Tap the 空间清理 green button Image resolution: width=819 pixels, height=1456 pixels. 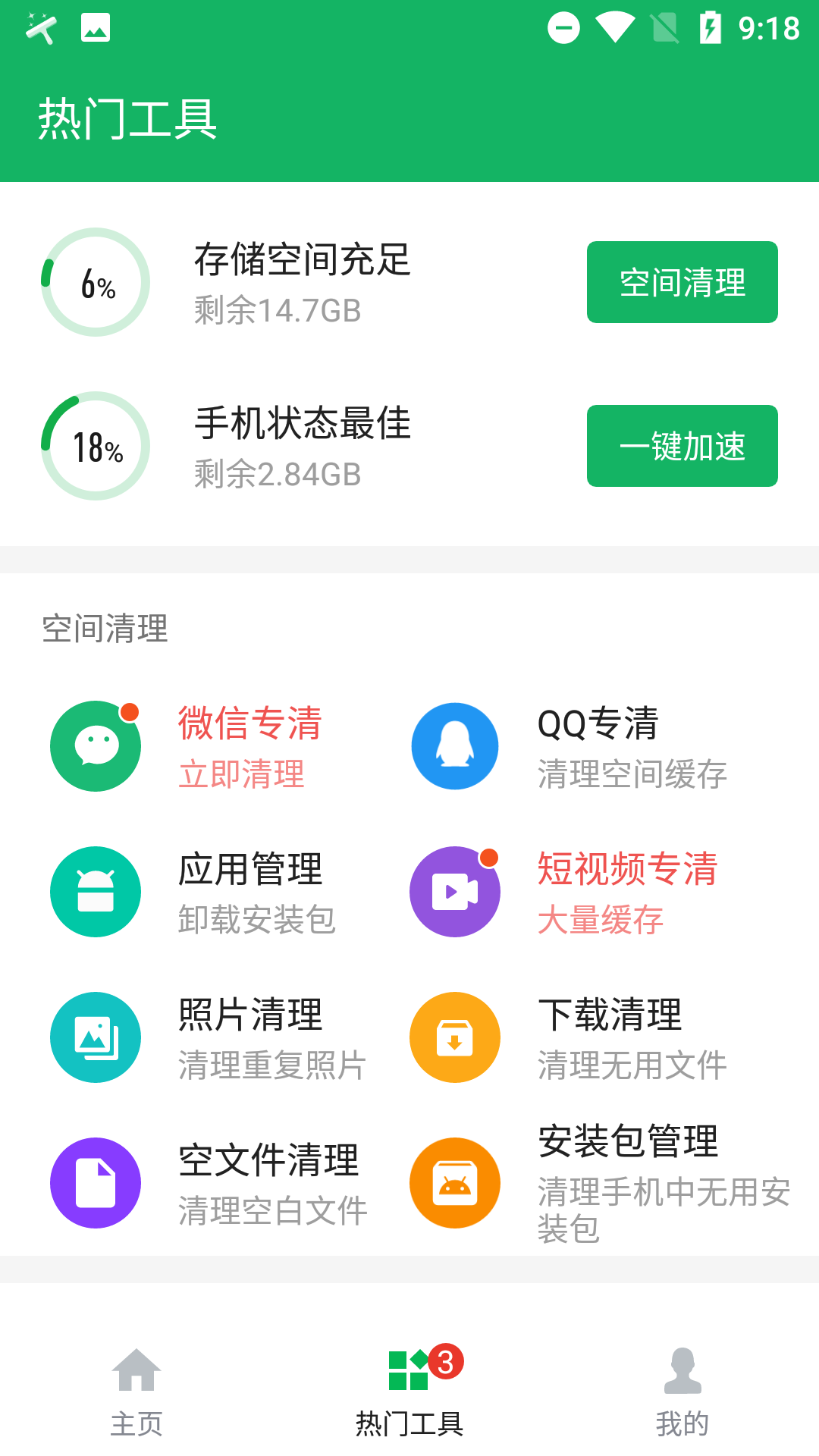(x=682, y=282)
